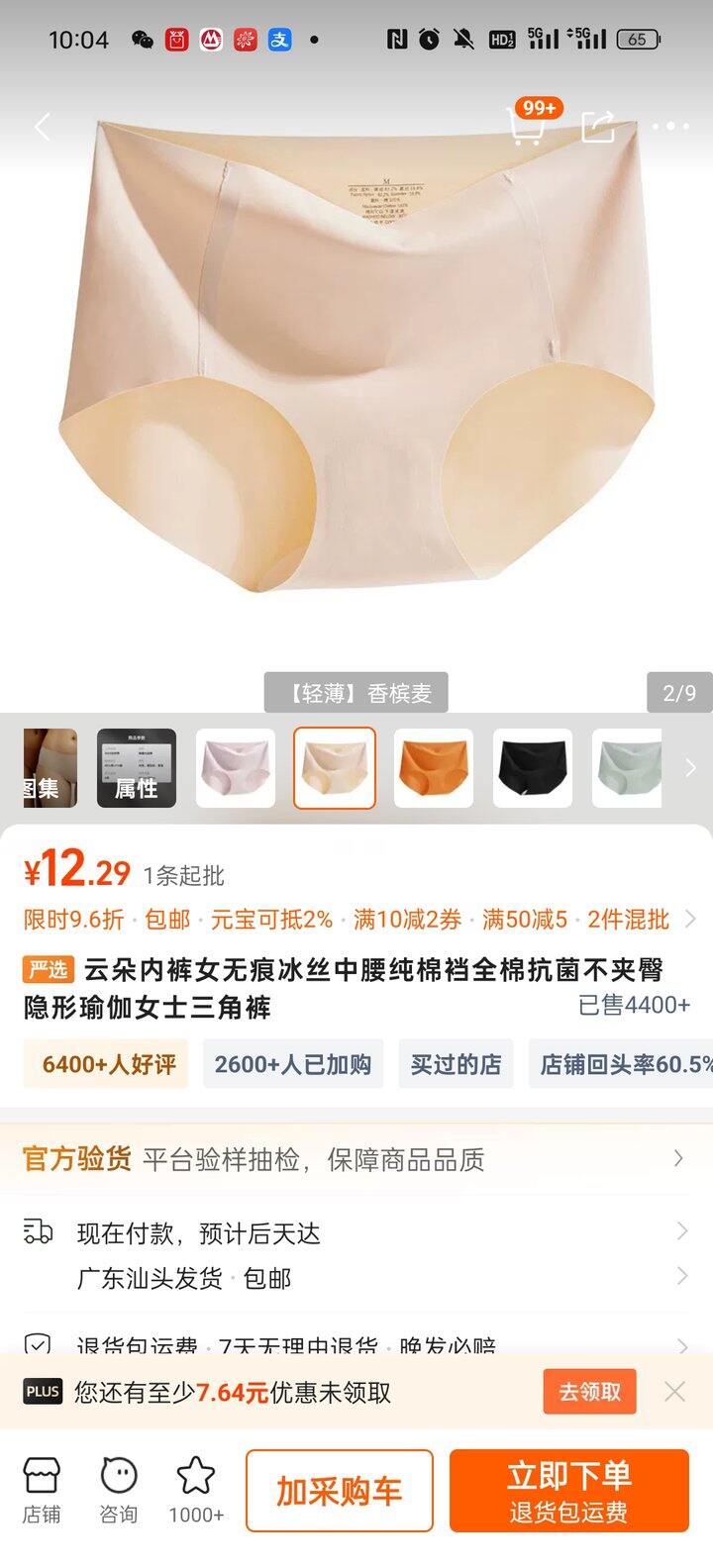Select the black color thumbnail
713x1568 pixels.
(533, 768)
